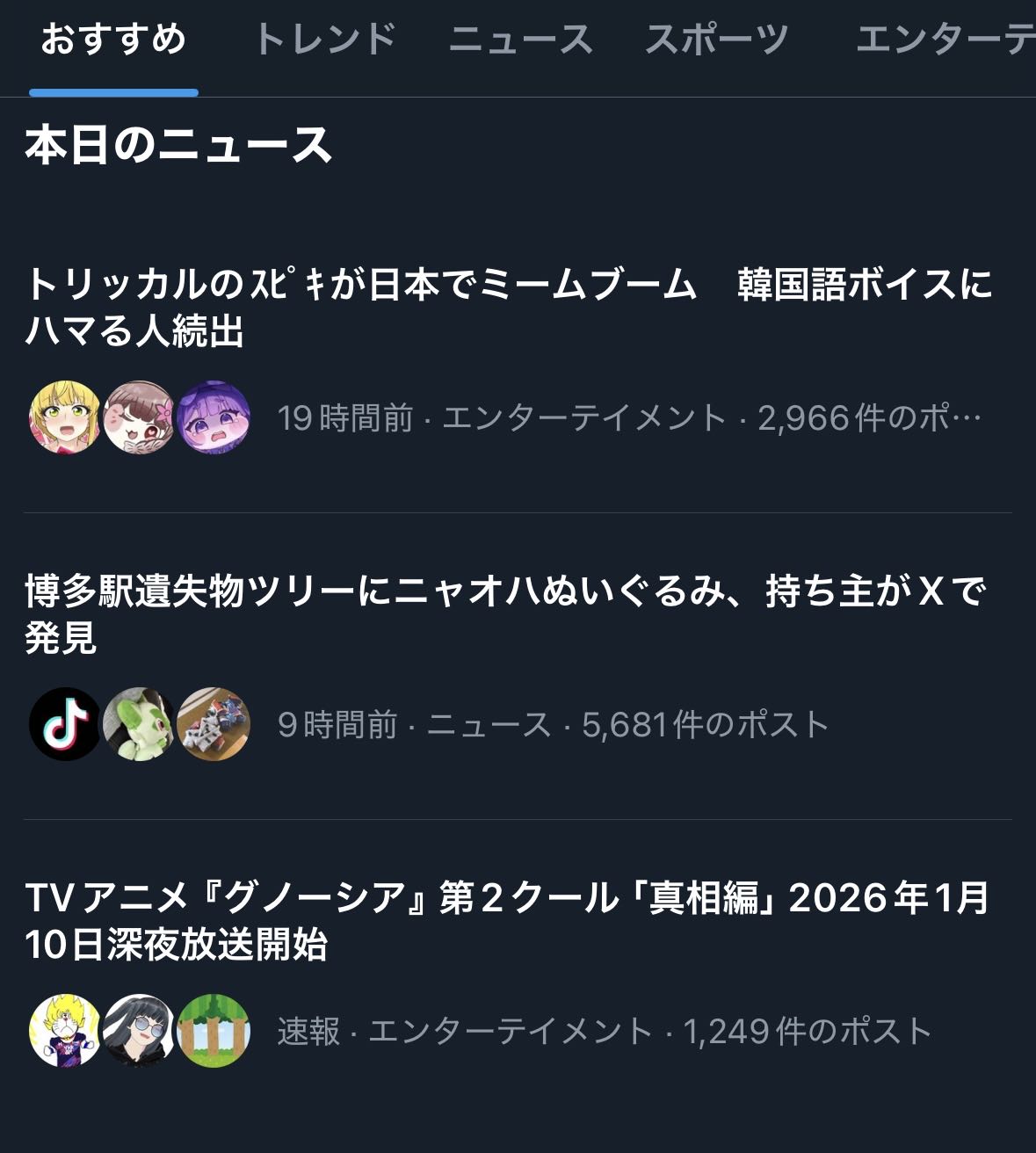
Task: Switch to the トレンド tab
Action: (x=324, y=40)
